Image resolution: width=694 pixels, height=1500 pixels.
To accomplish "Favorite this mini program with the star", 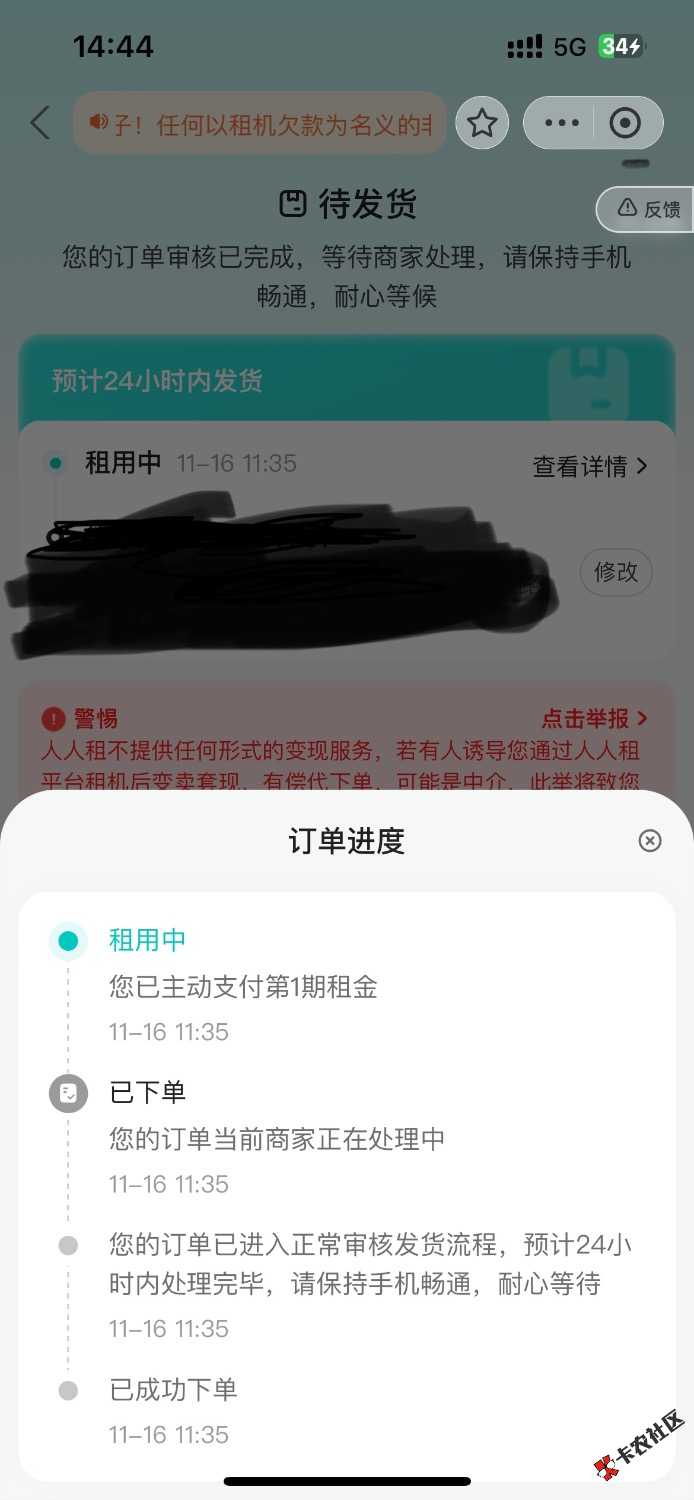I will pos(482,123).
